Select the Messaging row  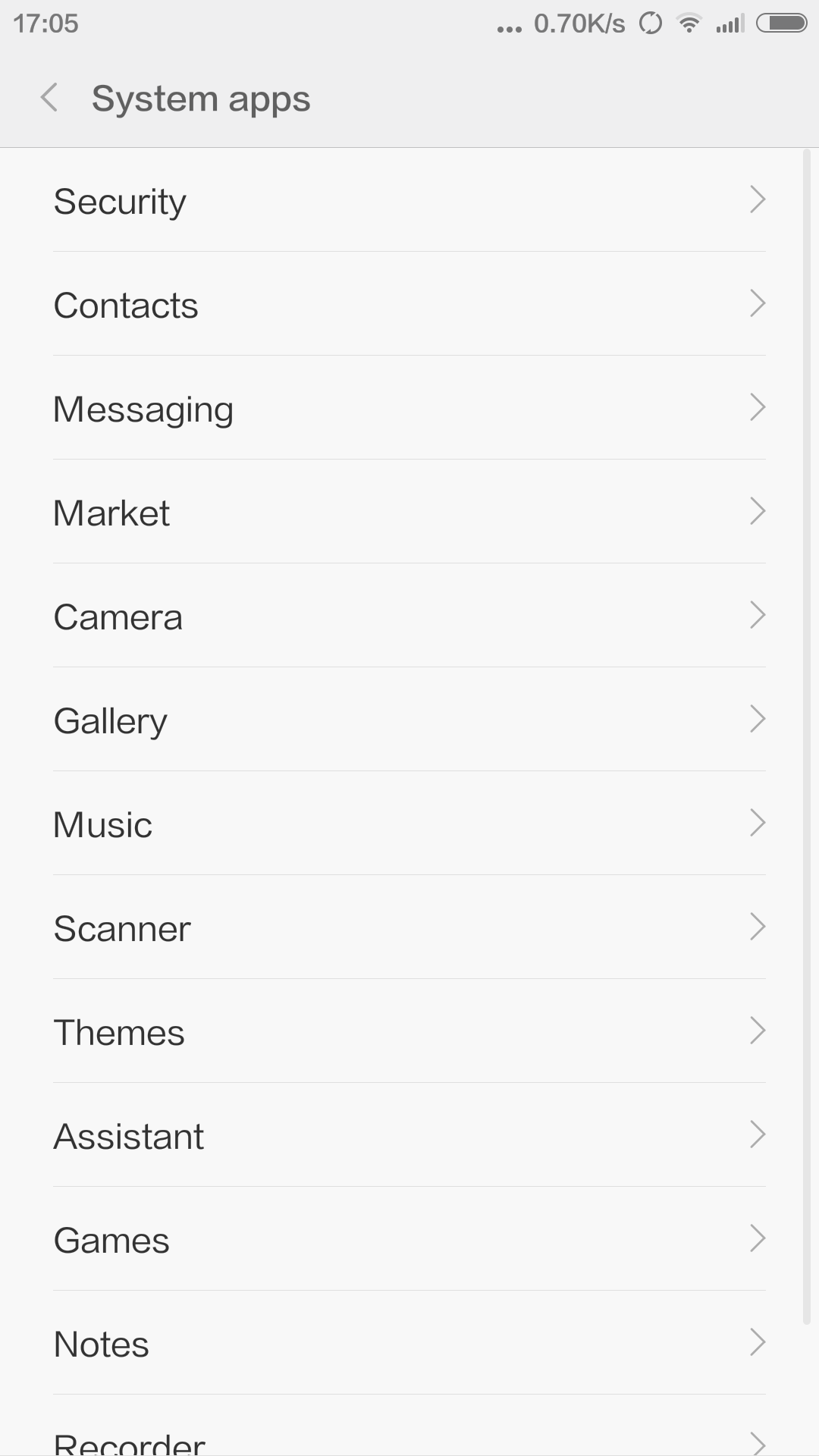pyautogui.click(x=409, y=409)
